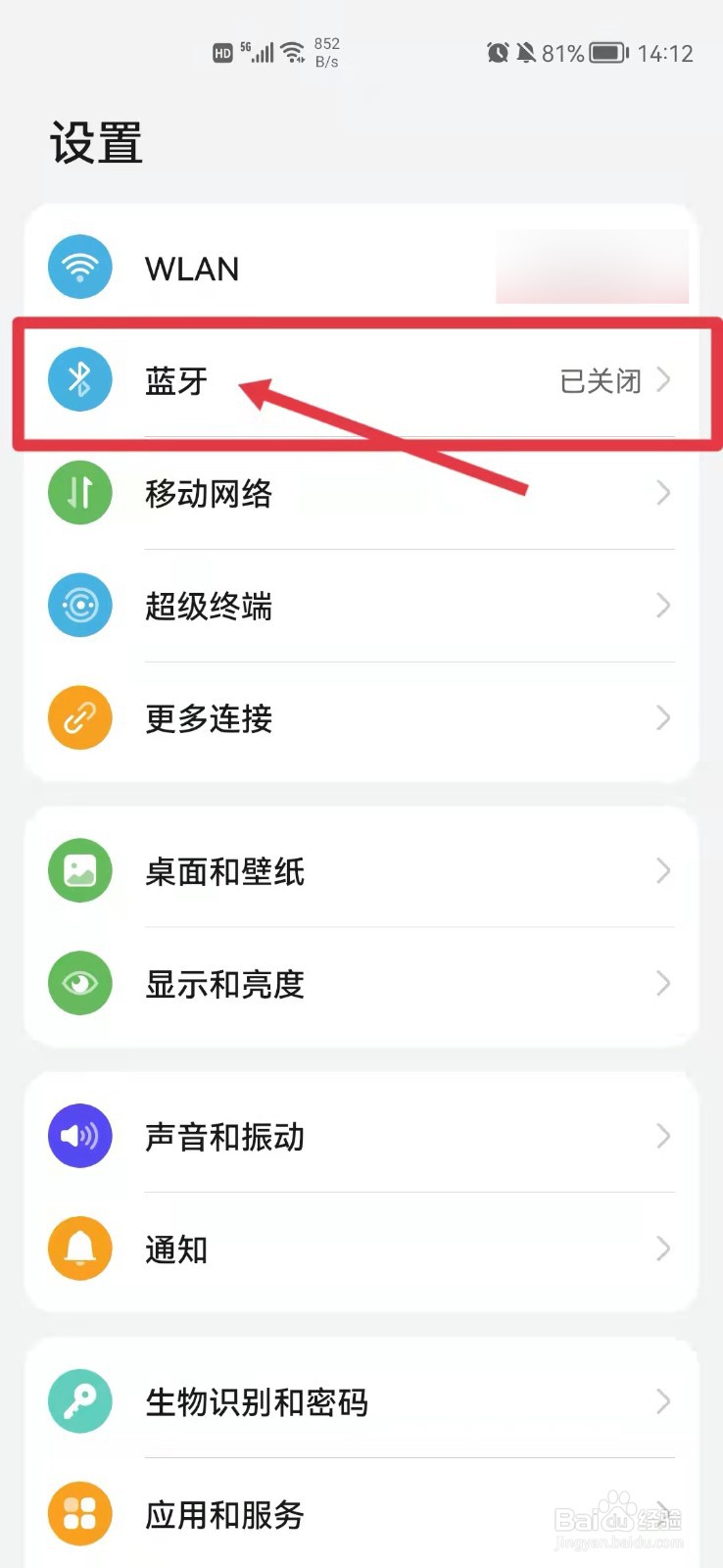Tap the 声音和振动 speaker icon
Viewport: 723px width, 1568px height.
click(x=79, y=1135)
